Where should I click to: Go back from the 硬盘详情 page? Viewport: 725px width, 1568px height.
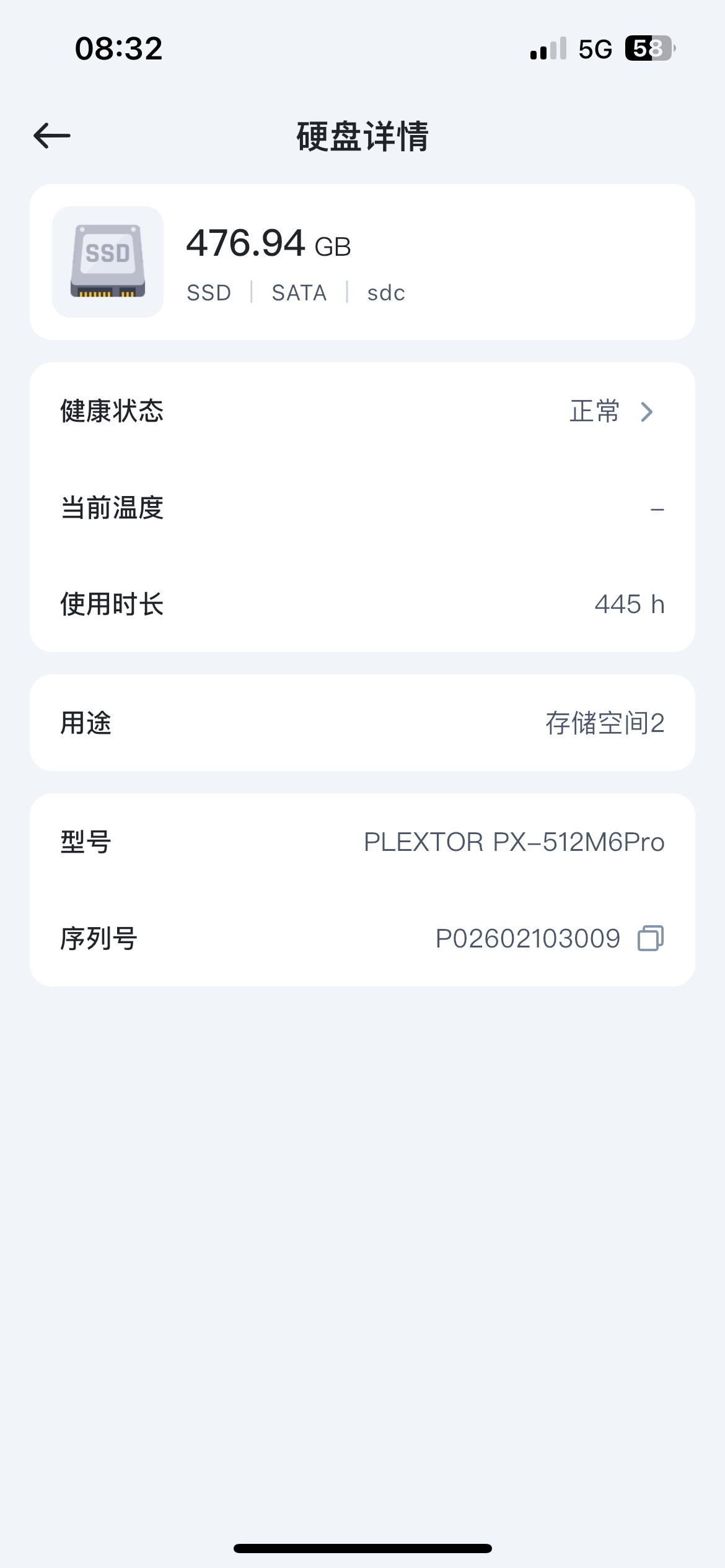tap(52, 136)
